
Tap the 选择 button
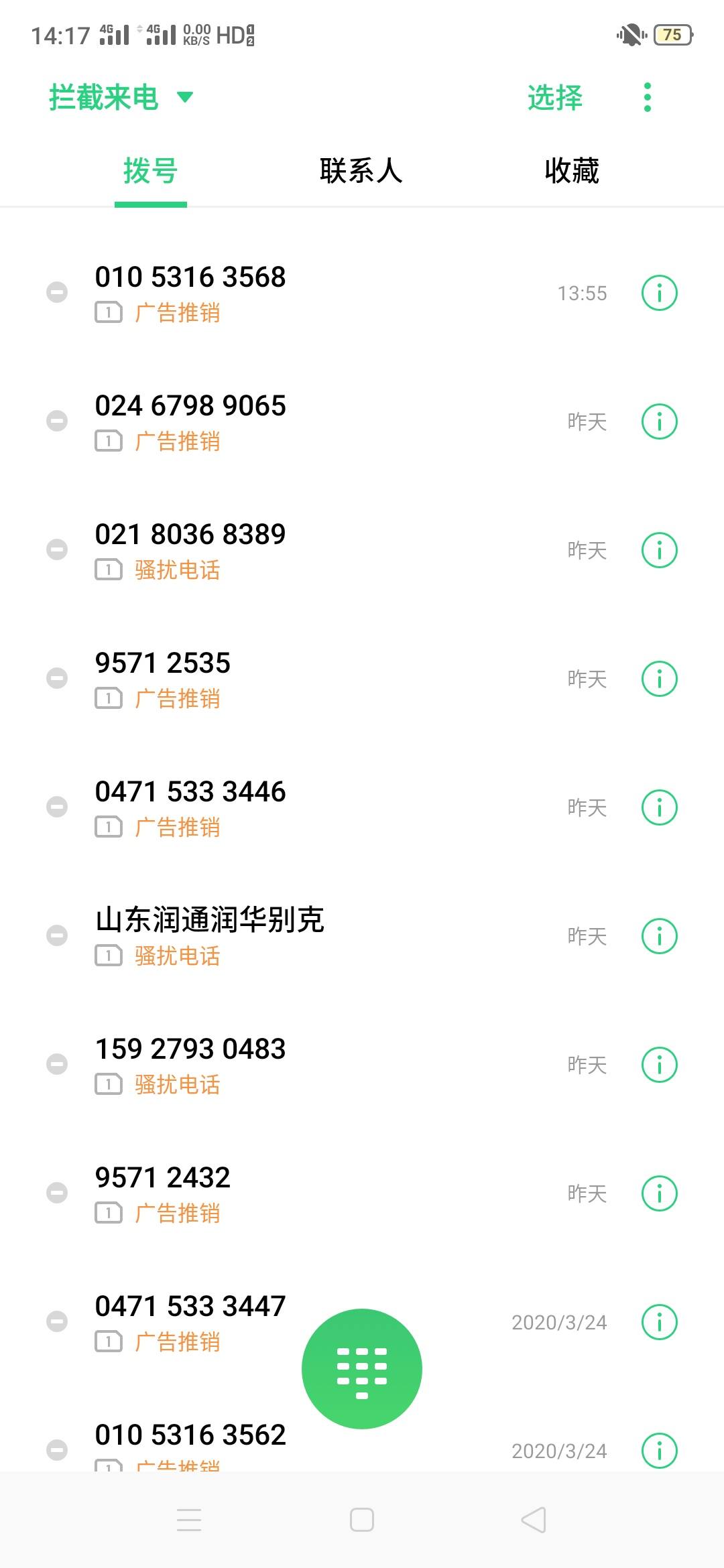(x=555, y=98)
